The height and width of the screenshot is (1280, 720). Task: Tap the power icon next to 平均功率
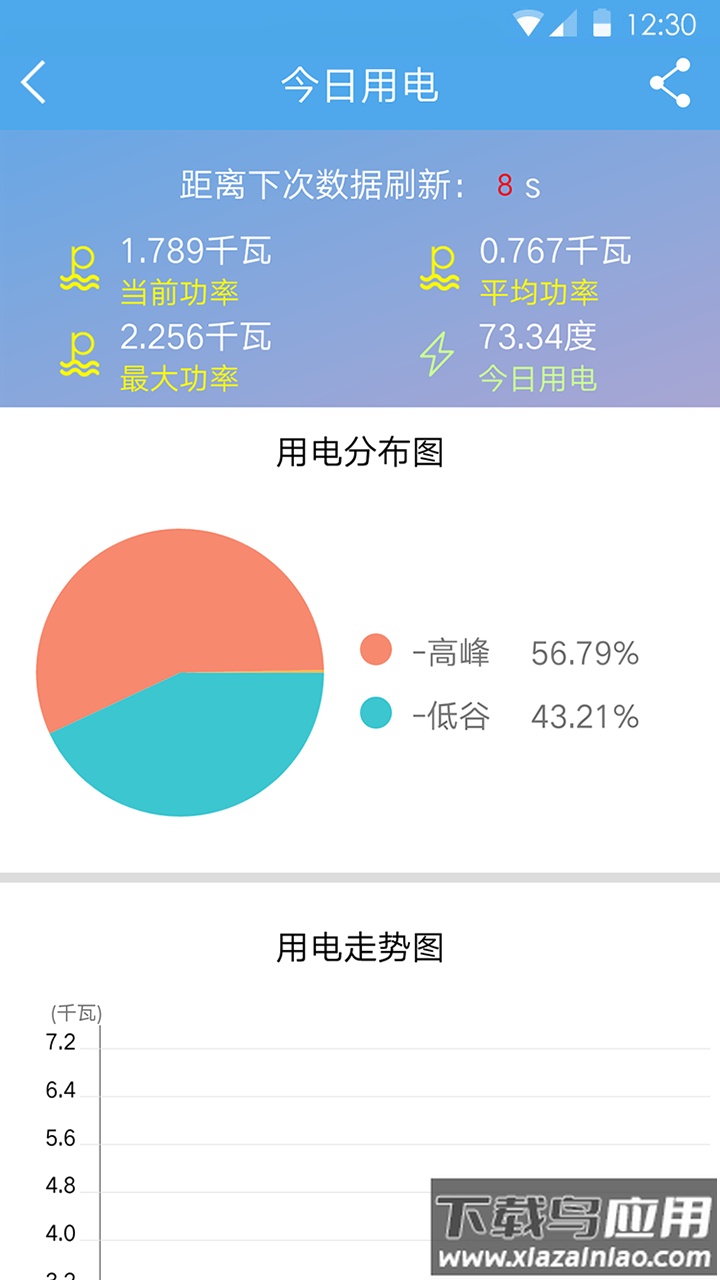[440, 268]
